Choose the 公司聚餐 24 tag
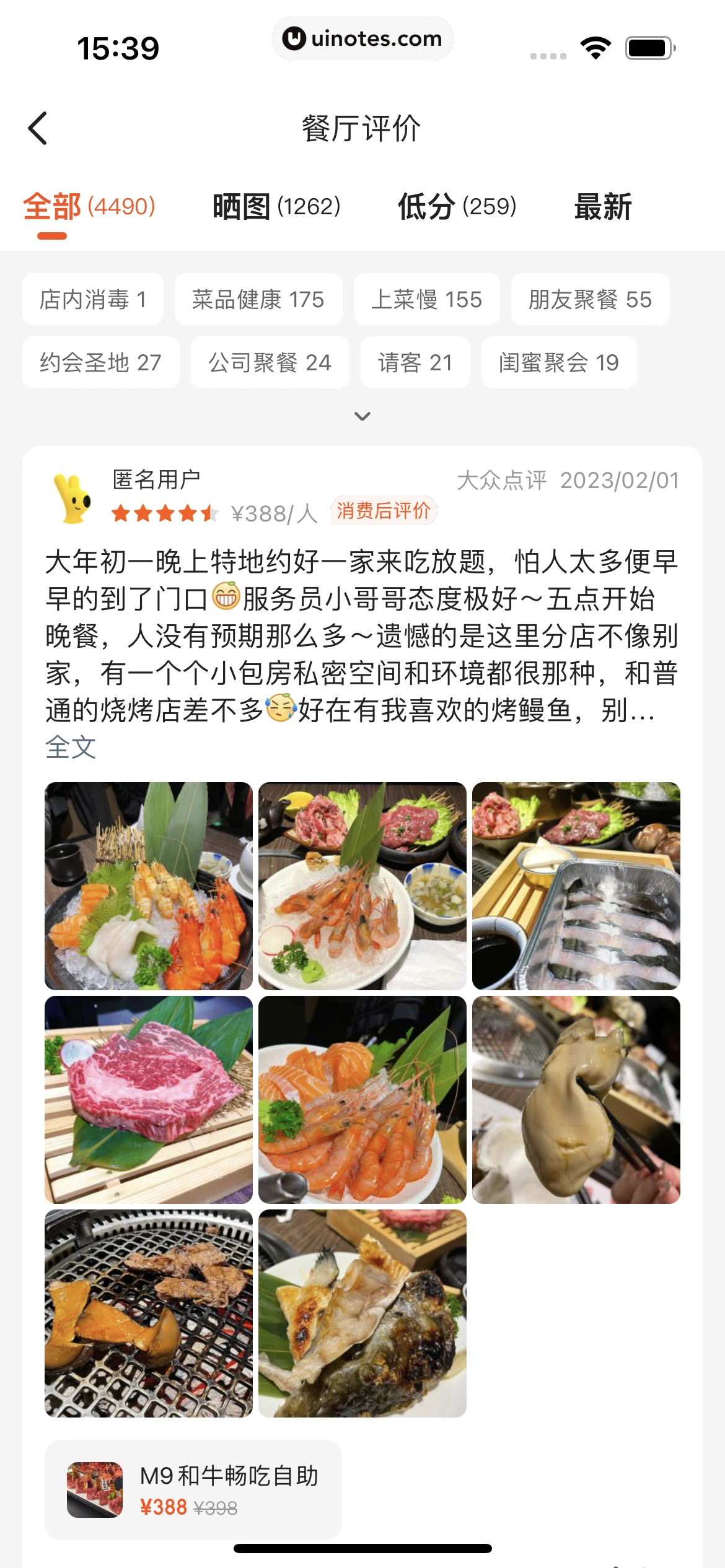 tap(270, 362)
